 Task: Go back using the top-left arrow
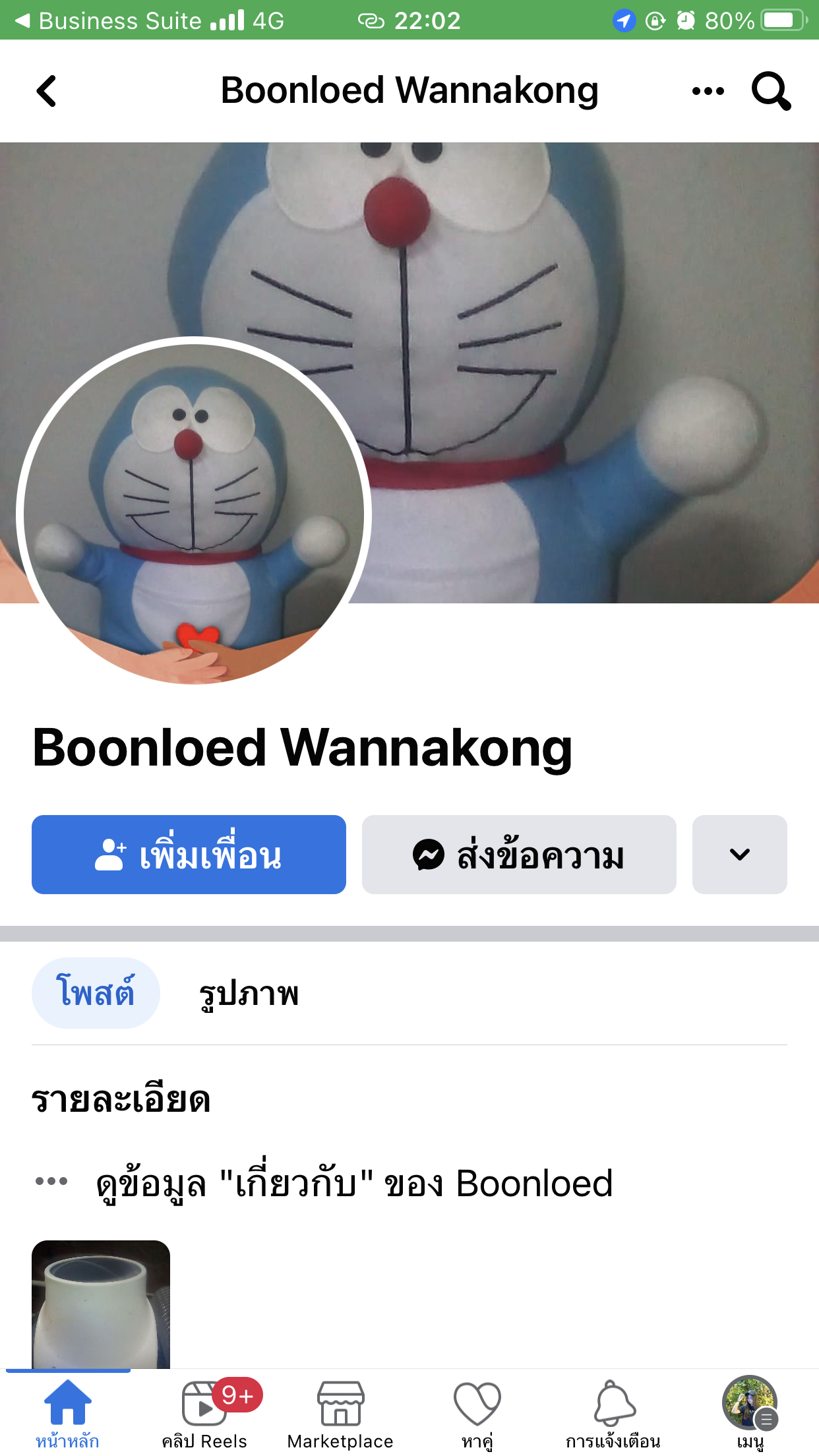click(46, 91)
